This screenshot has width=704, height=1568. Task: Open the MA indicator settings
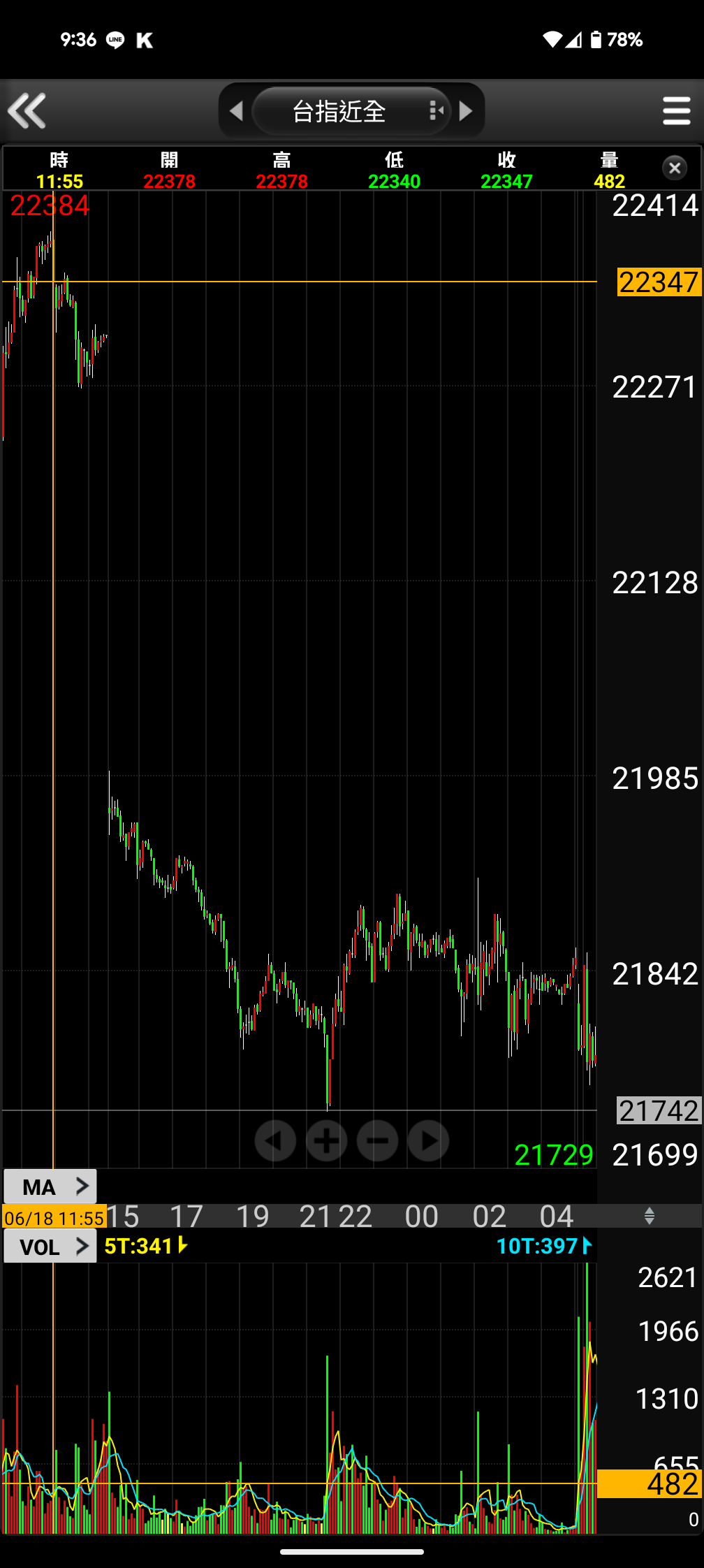pyautogui.click(x=50, y=1186)
